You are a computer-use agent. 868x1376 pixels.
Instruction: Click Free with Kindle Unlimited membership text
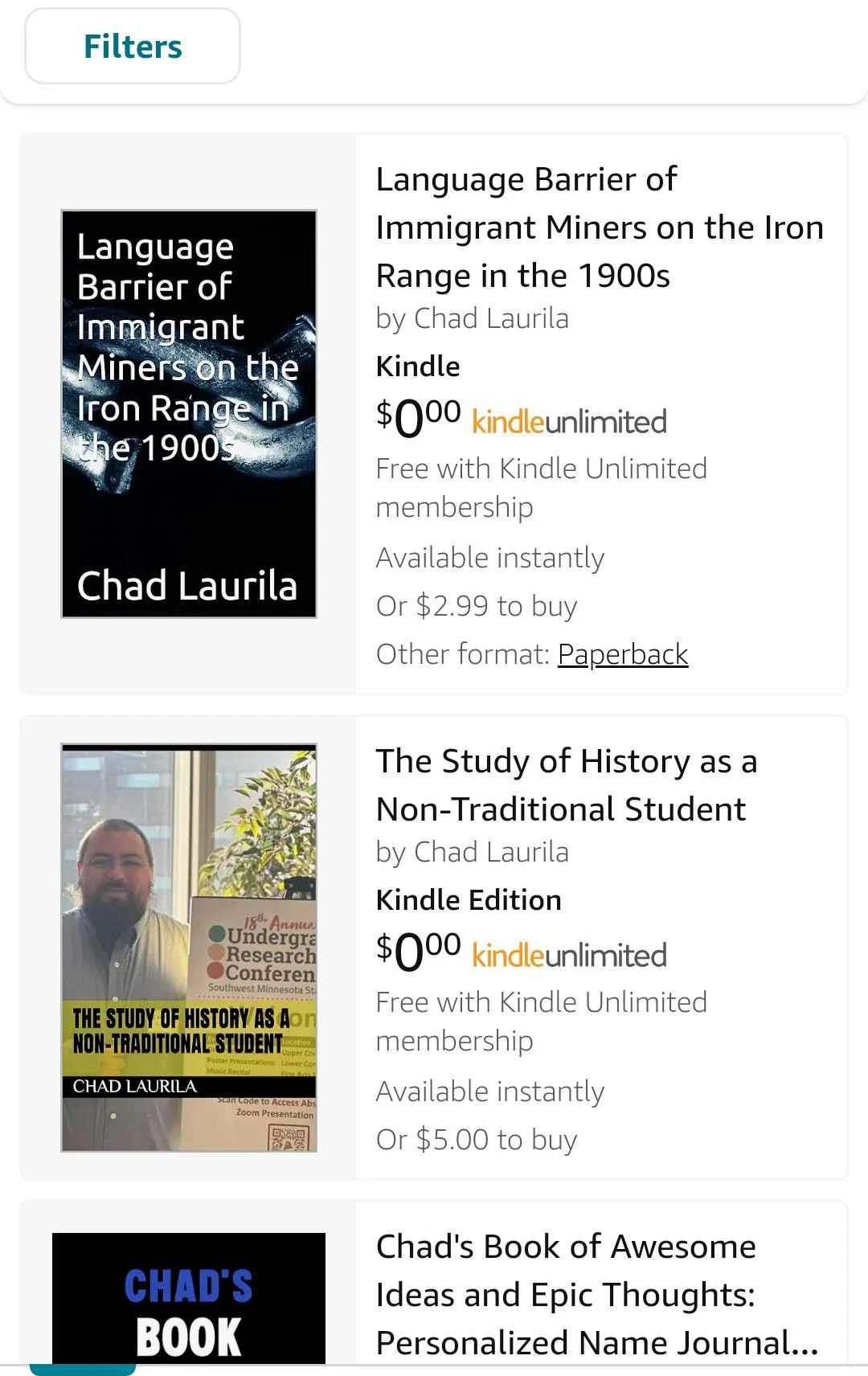(540, 487)
